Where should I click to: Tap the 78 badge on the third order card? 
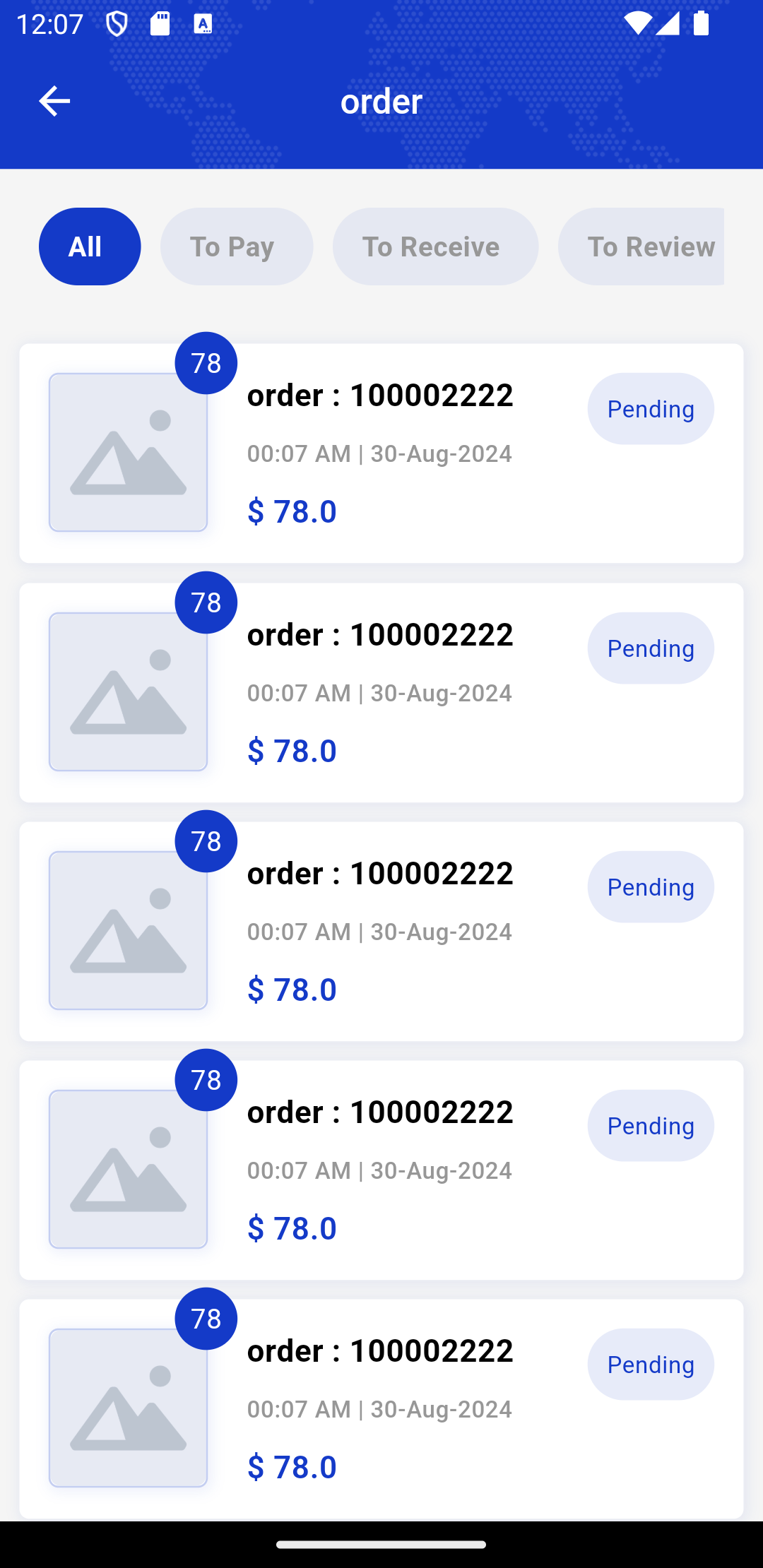(206, 841)
